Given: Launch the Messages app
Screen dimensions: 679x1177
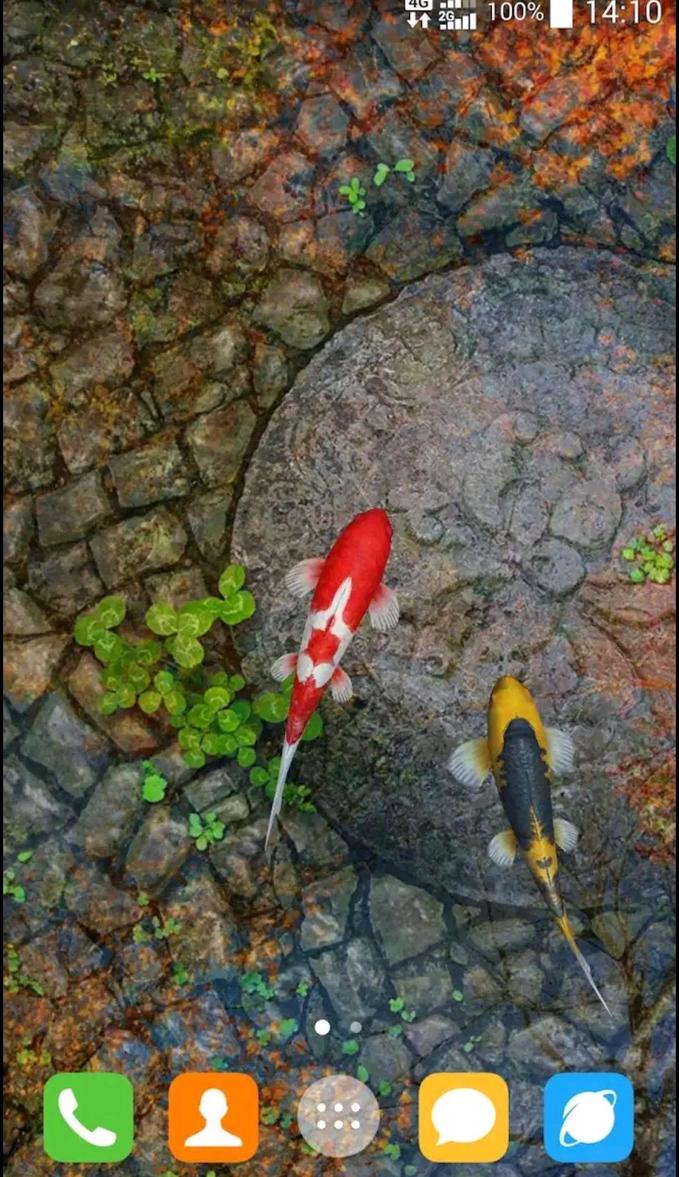Looking at the screenshot, I should 463,1117.
